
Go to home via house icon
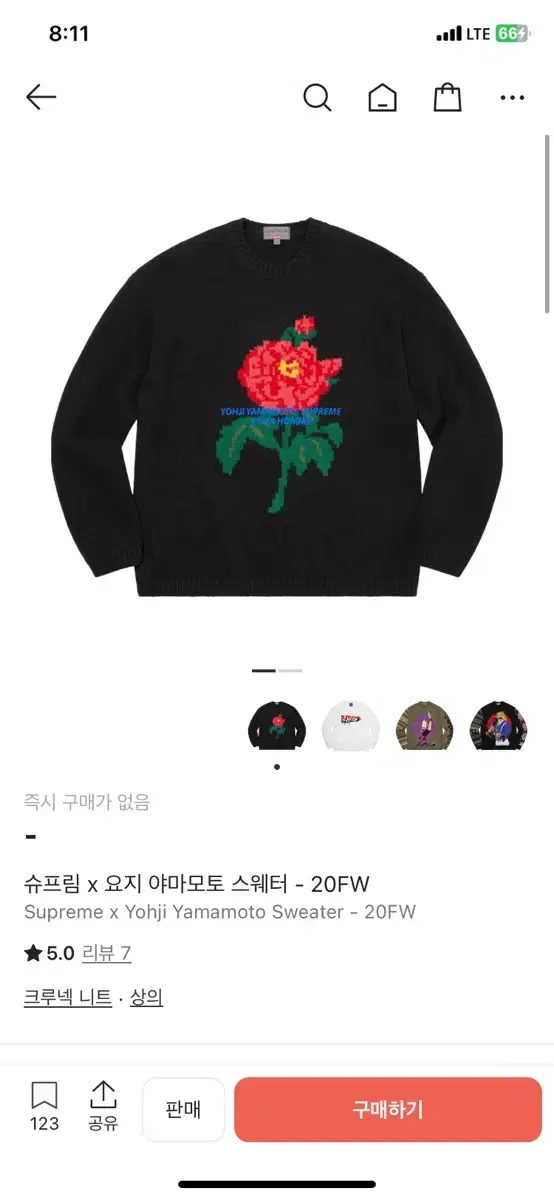(382, 98)
